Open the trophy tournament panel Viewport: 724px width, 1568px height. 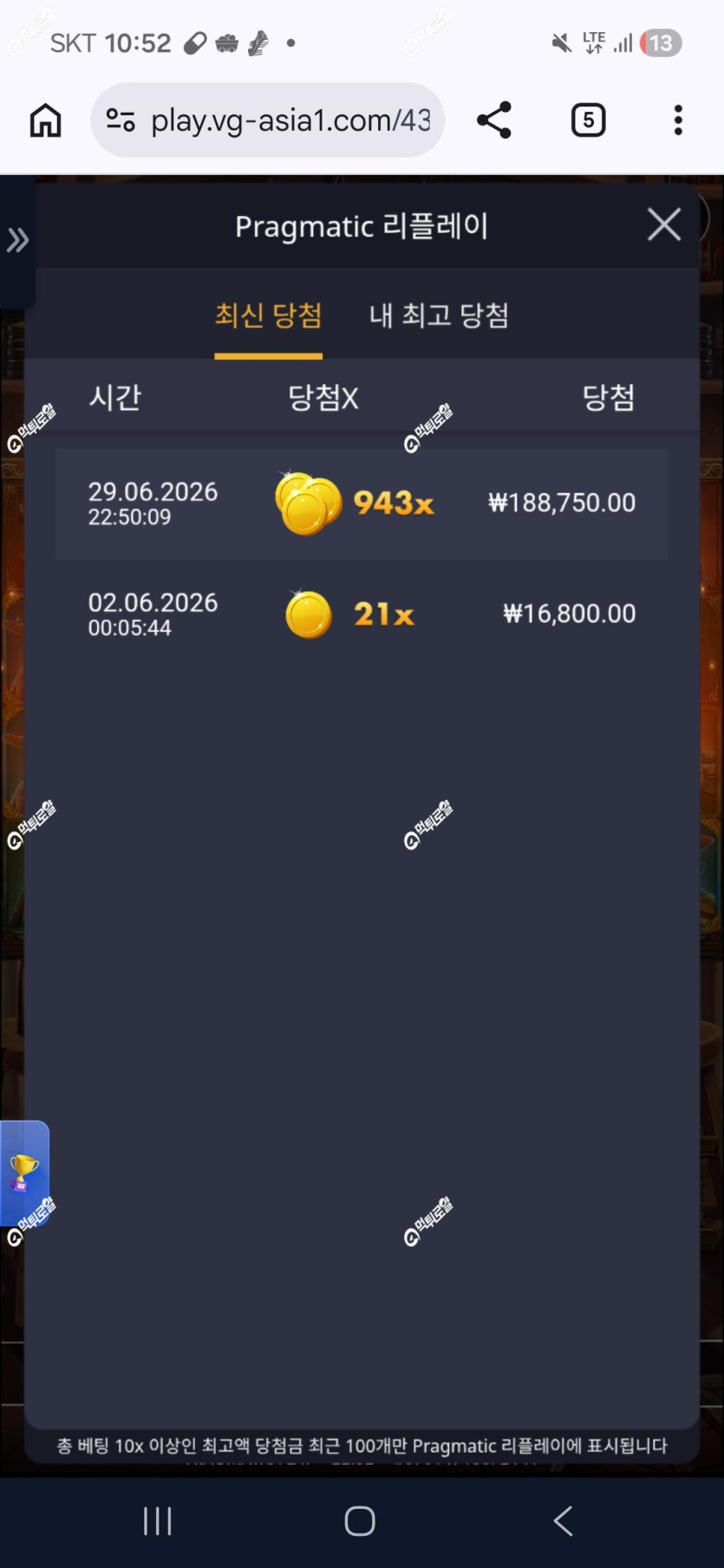tap(24, 1172)
